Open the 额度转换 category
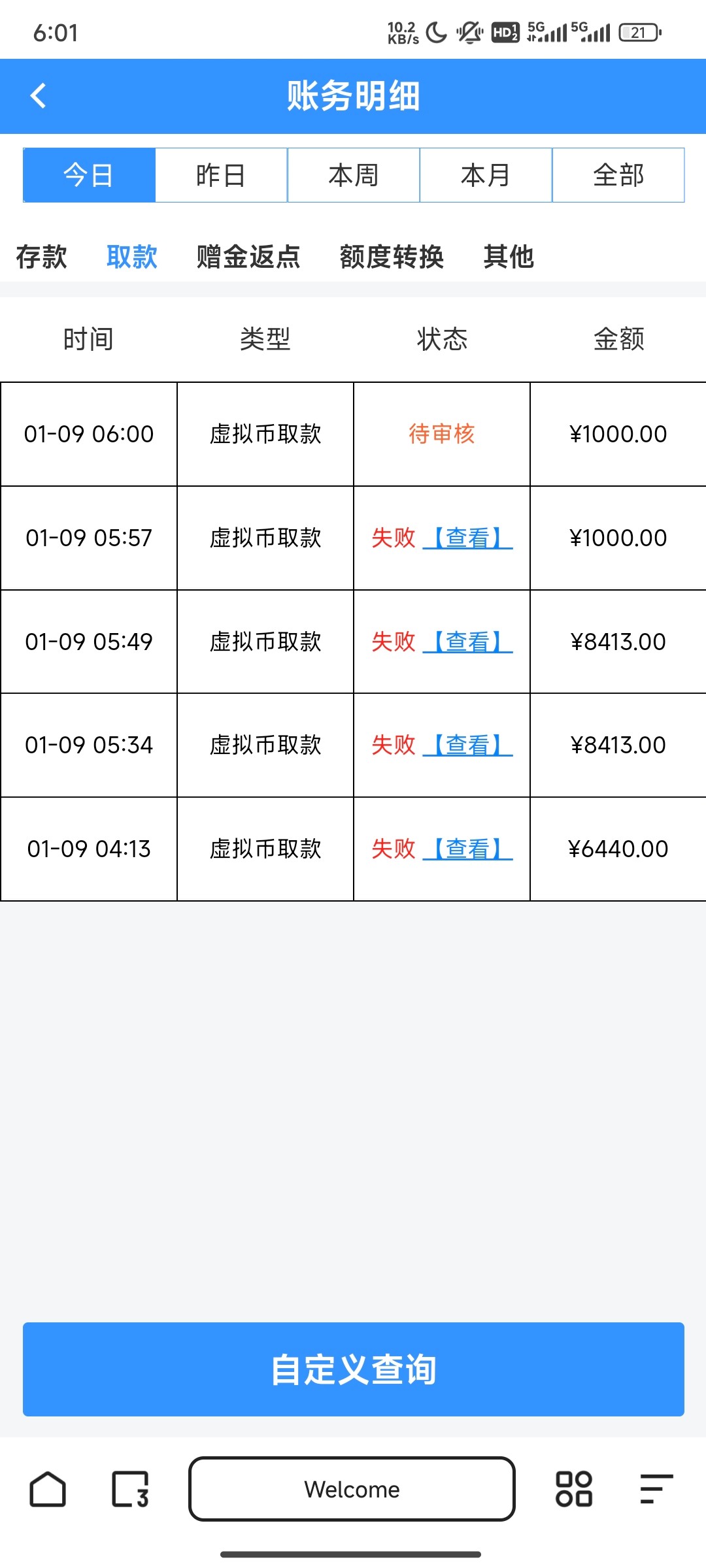This screenshot has width=706, height=1568. (x=392, y=258)
